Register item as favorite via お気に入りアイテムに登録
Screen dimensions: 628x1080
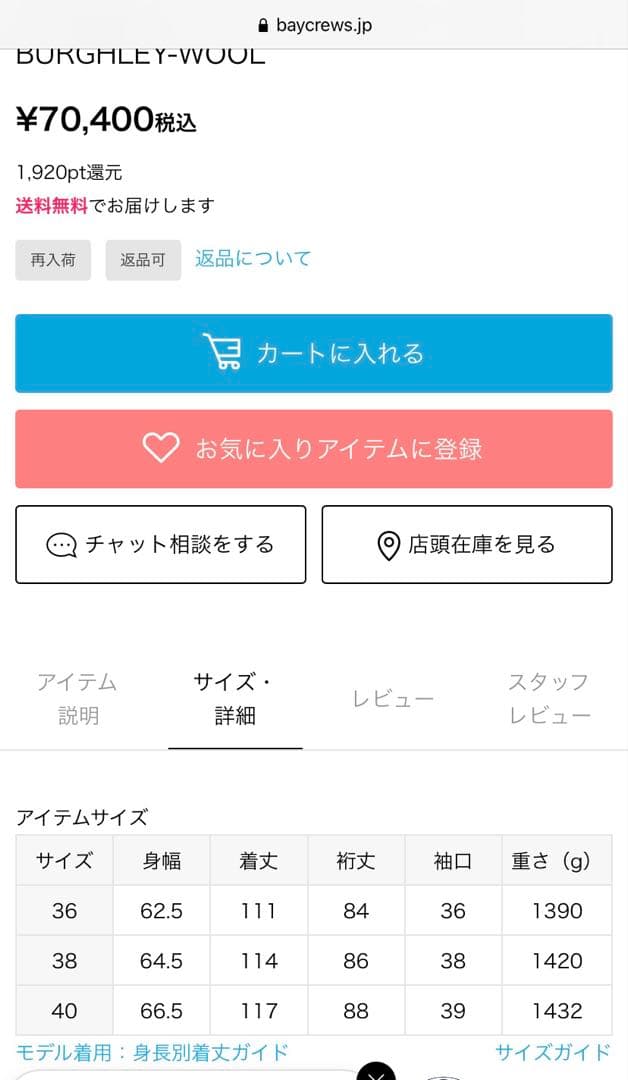click(x=313, y=449)
